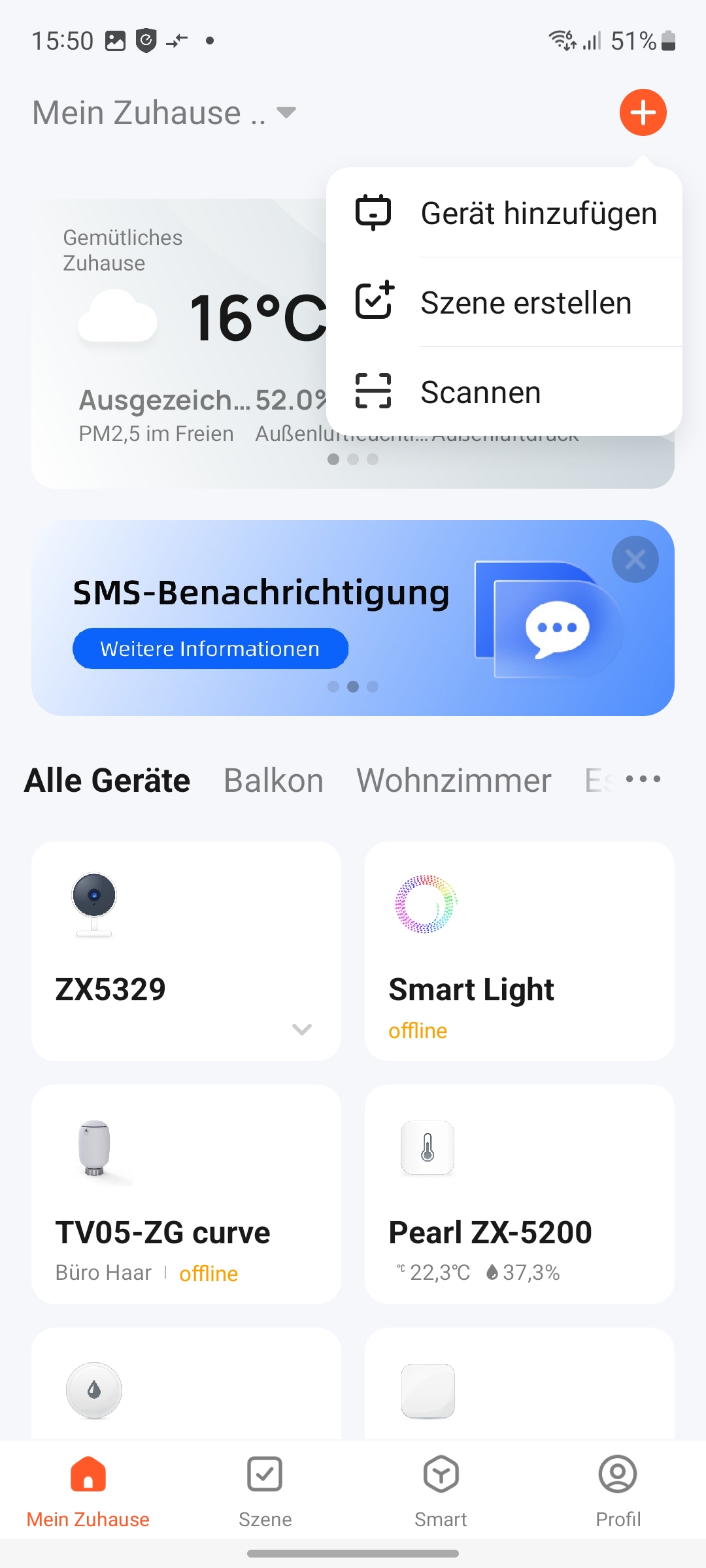
Task: Go to the Szene tab
Action: 265,1491
